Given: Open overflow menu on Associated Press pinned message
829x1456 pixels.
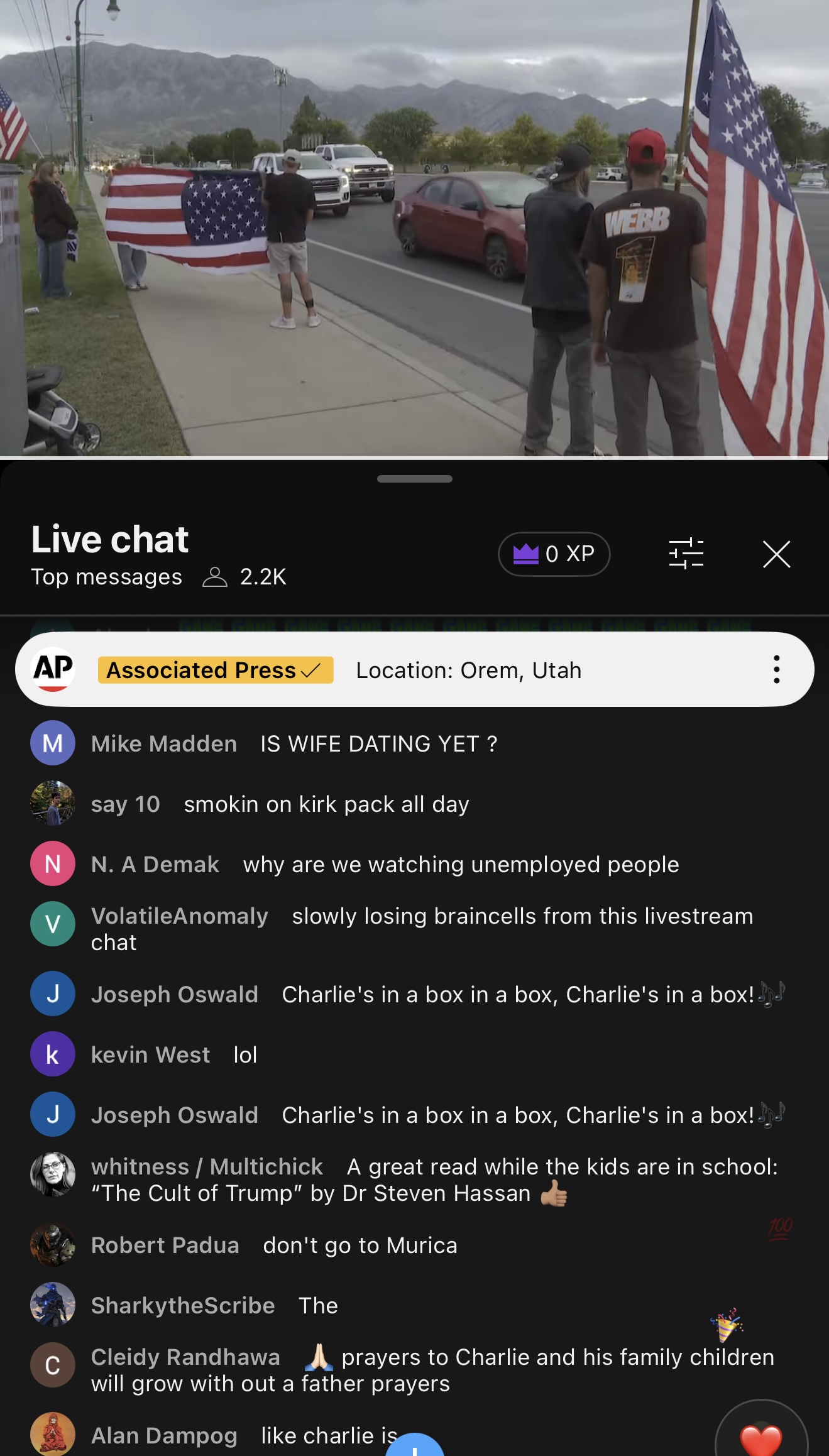Looking at the screenshot, I should (x=777, y=669).
